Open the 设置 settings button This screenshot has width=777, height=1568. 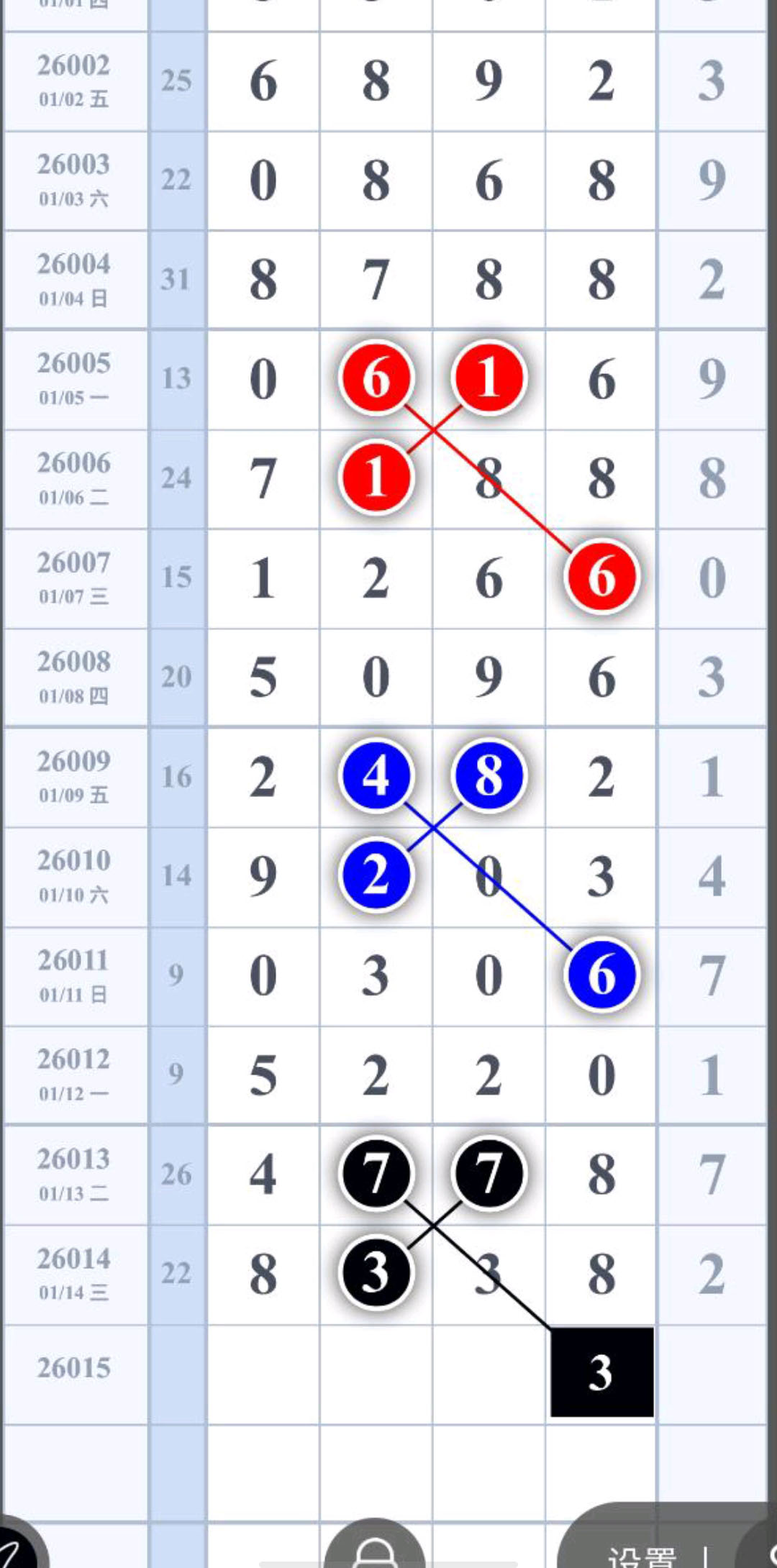(x=642, y=1554)
